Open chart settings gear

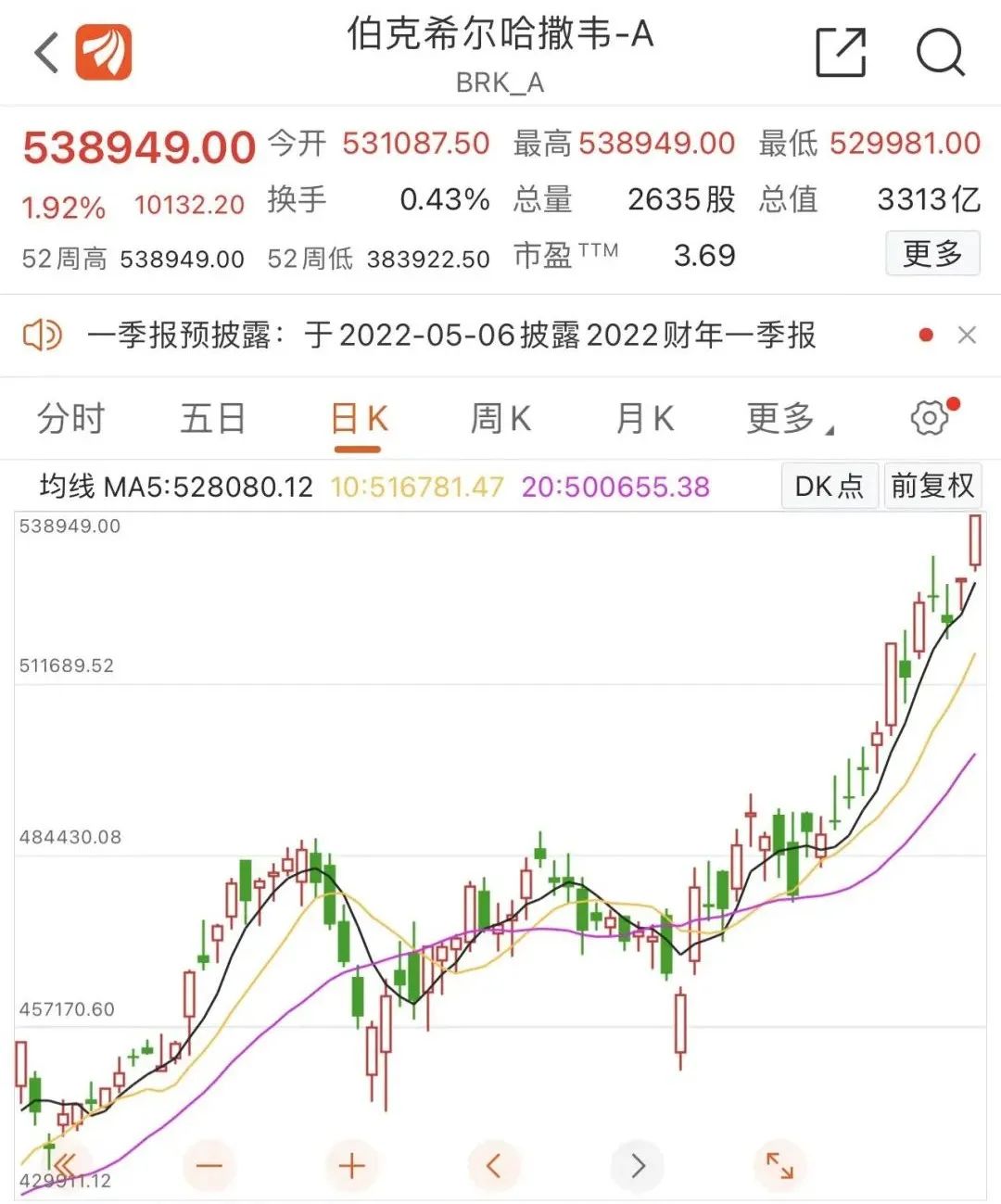pyautogui.click(x=930, y=418)
